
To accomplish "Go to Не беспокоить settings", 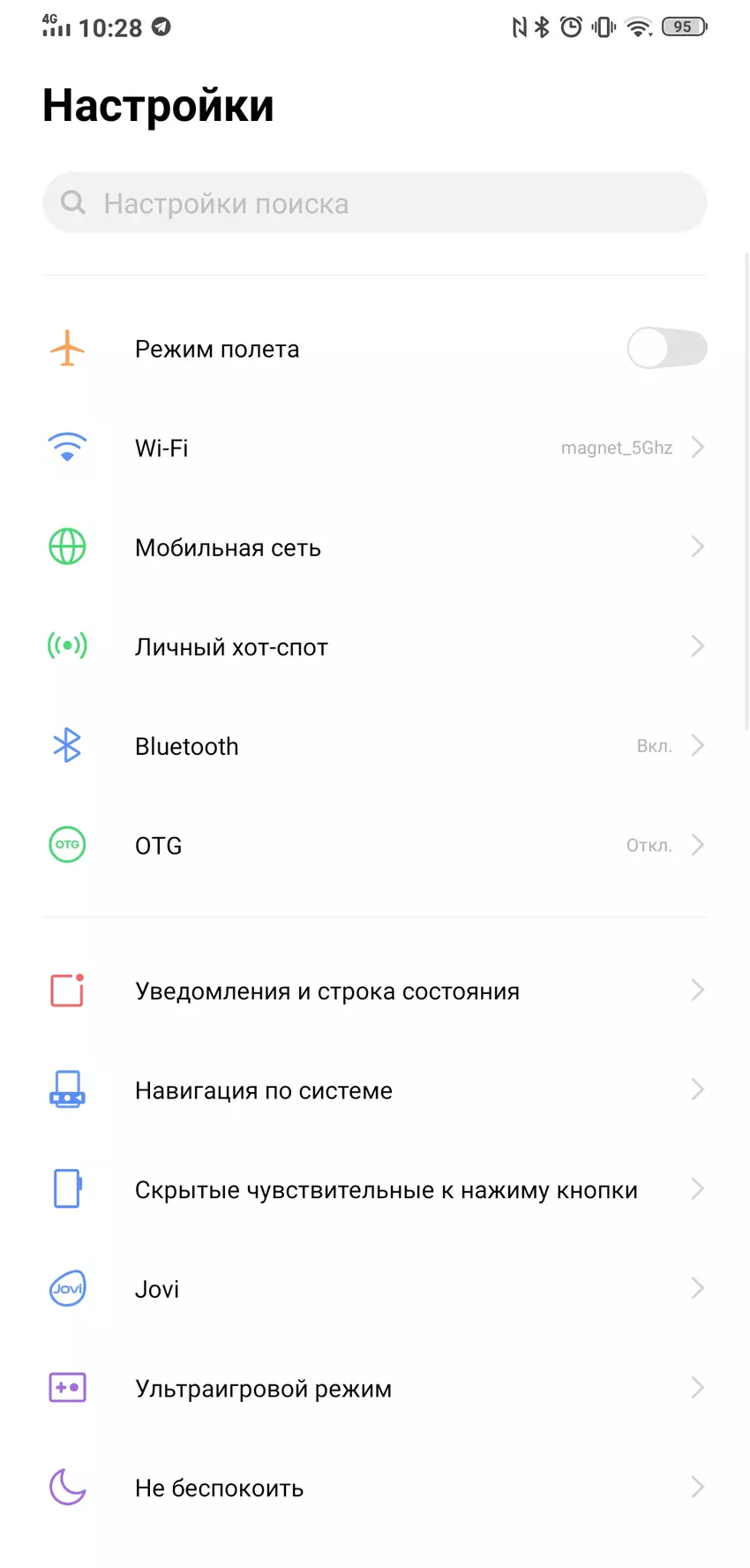I will click(x=374, y=1488).
